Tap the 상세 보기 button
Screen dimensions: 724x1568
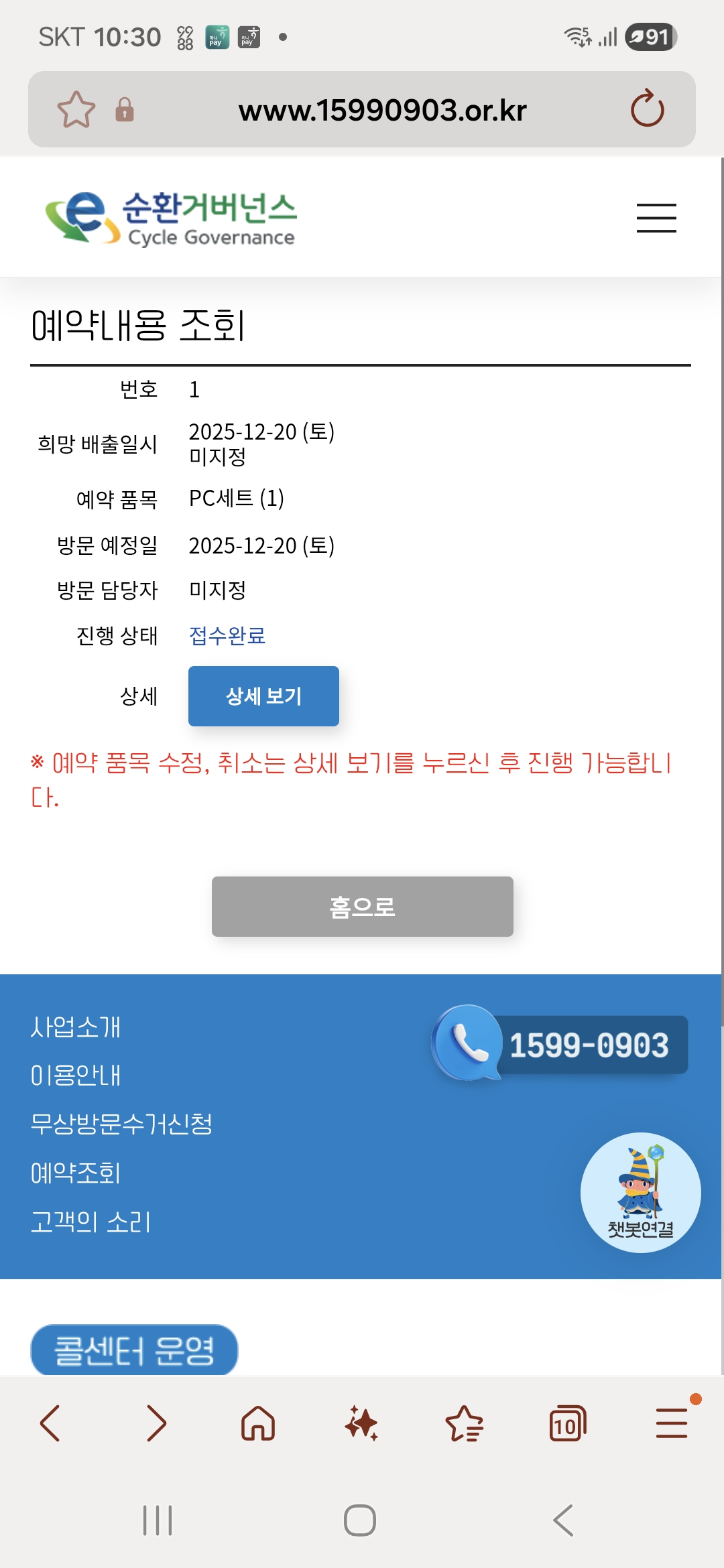click(263, 696)
